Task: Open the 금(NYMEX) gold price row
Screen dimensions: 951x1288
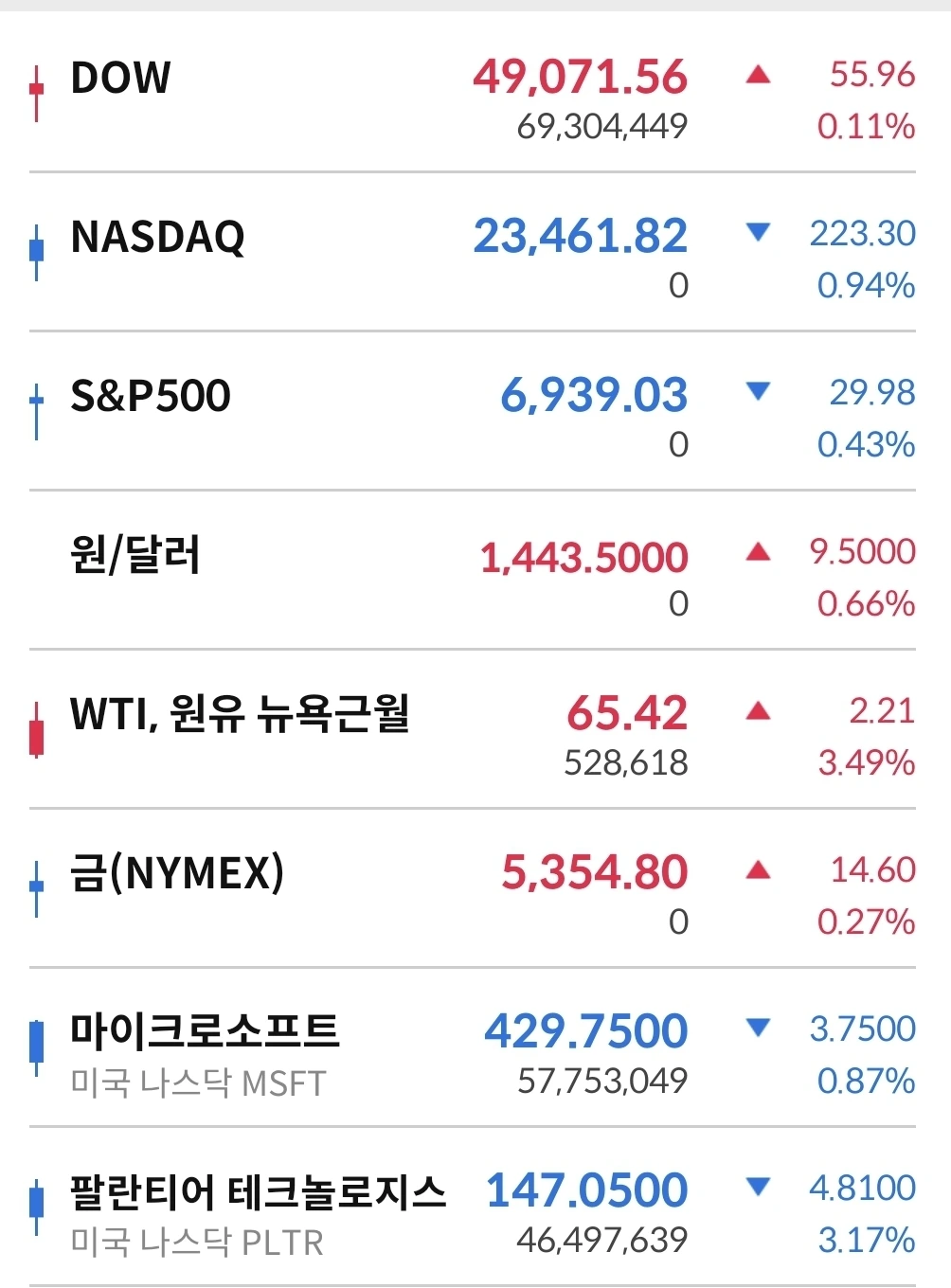Action: 474,888
